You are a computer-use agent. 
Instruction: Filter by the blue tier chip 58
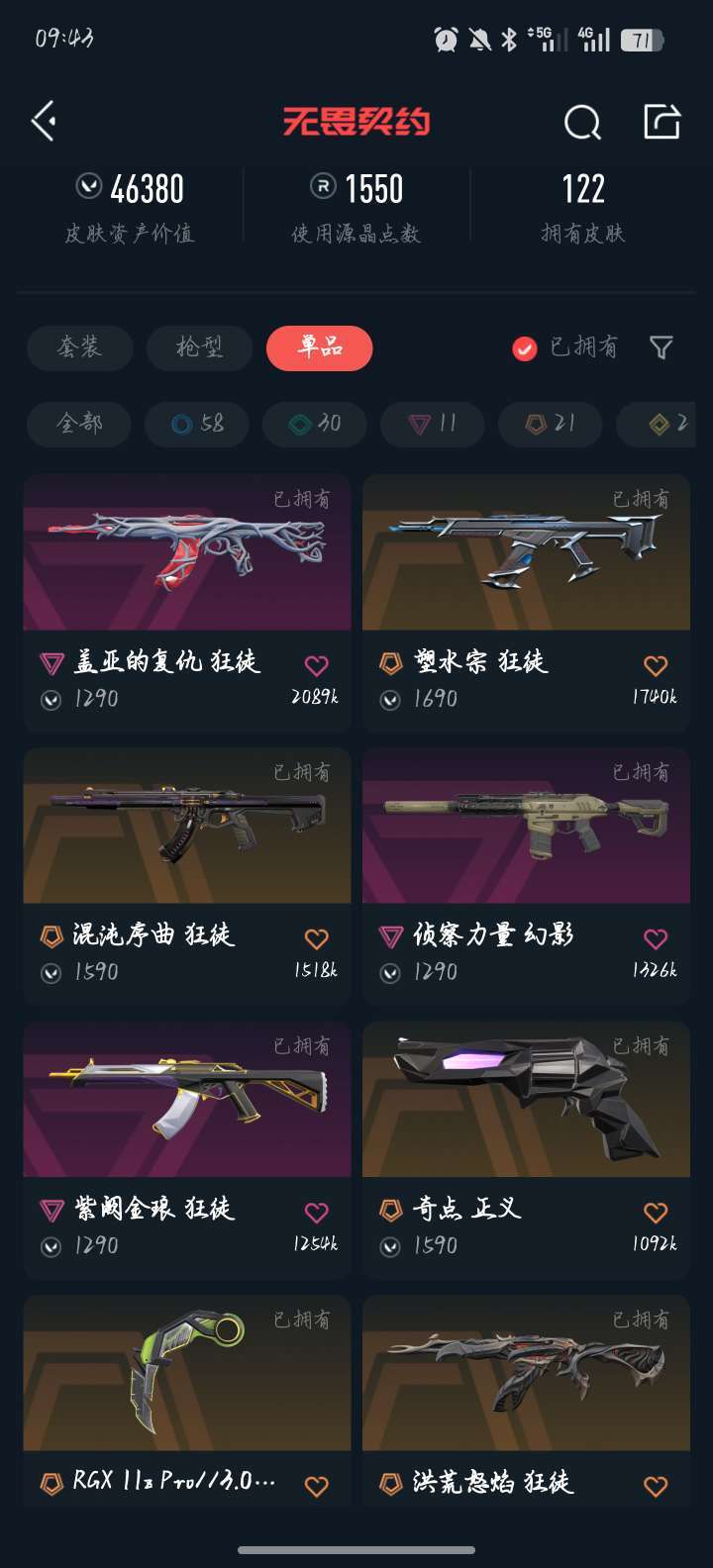coord(198,424)
